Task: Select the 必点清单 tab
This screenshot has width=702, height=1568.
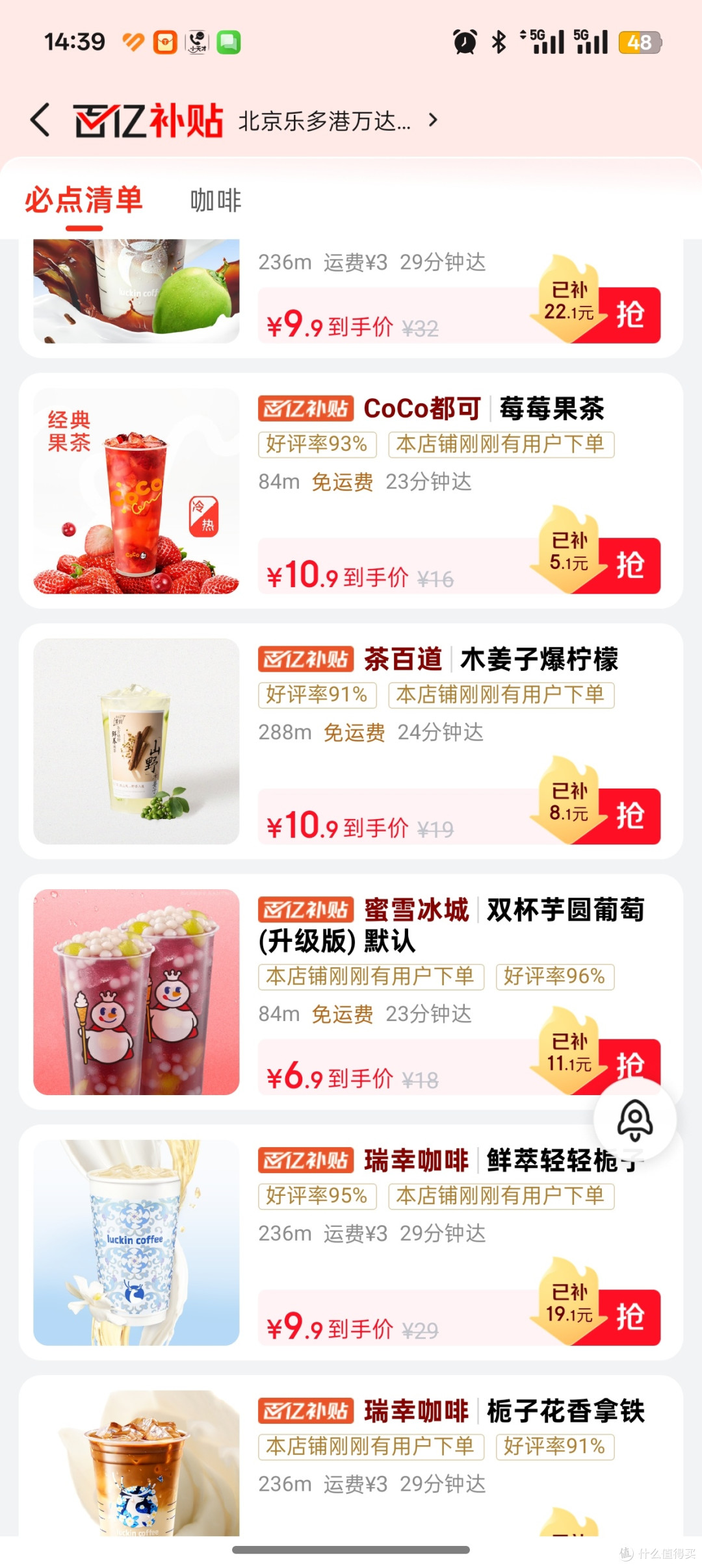Action: pyautogui.click(x=84, y=200)
